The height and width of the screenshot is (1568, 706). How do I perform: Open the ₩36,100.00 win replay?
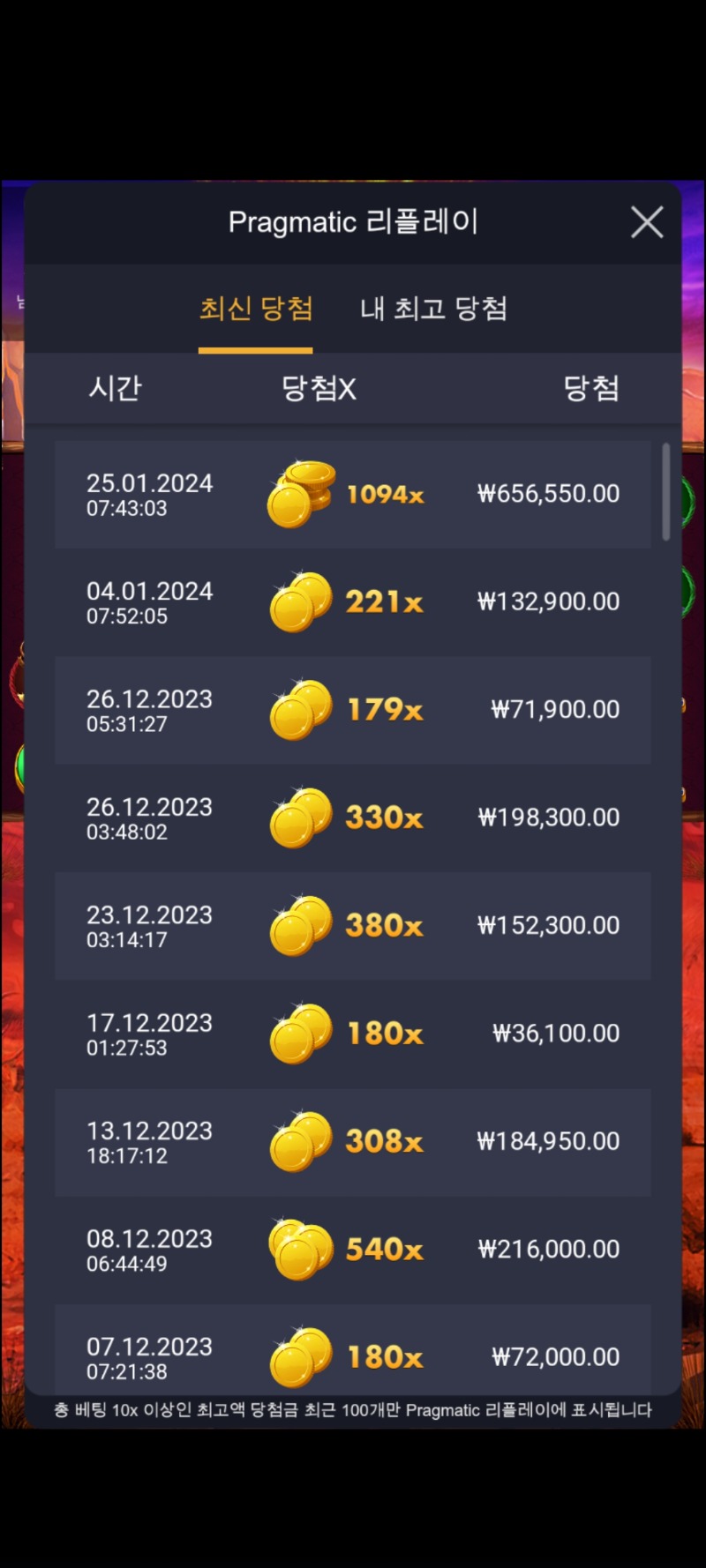pyautogui.click(x=353, y=1034)
